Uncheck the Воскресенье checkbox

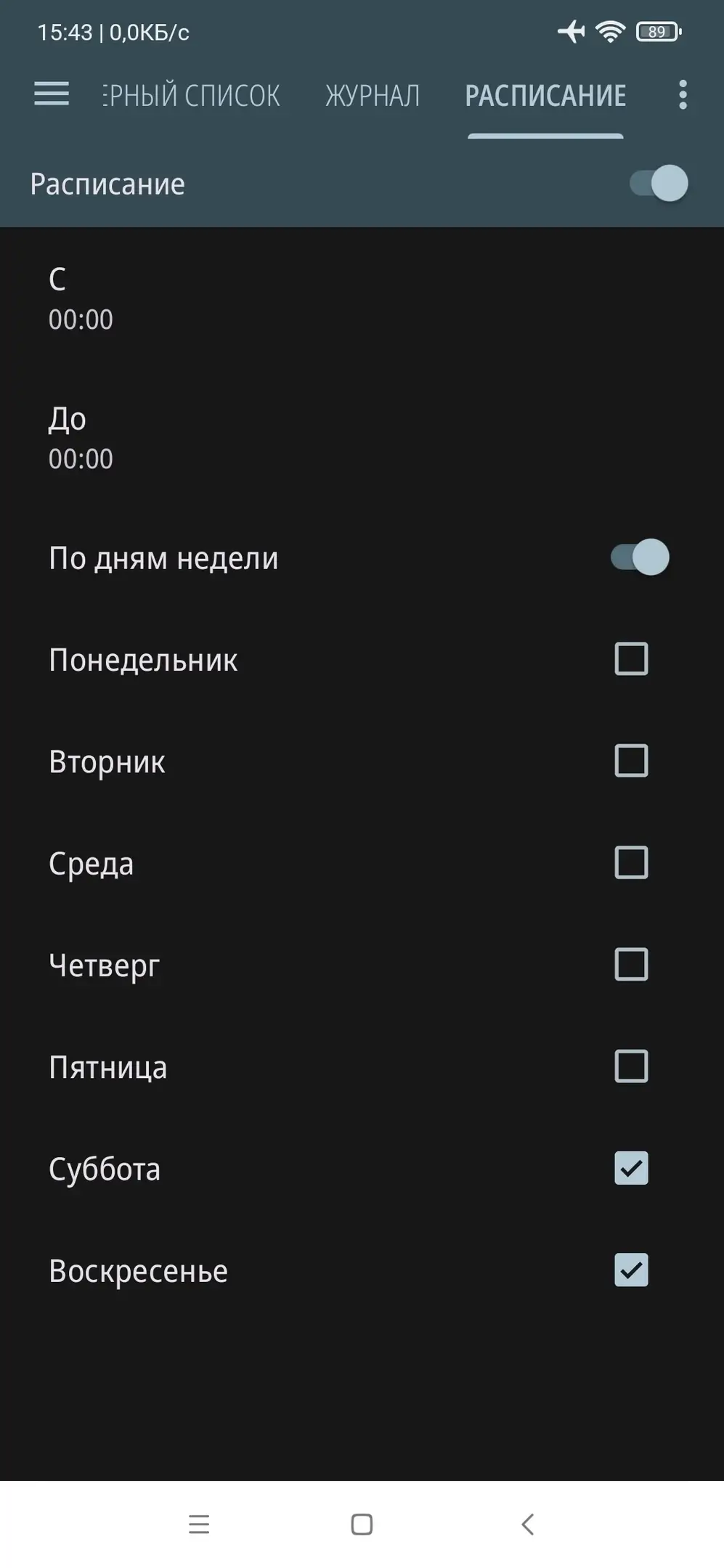pos(631,1270)
